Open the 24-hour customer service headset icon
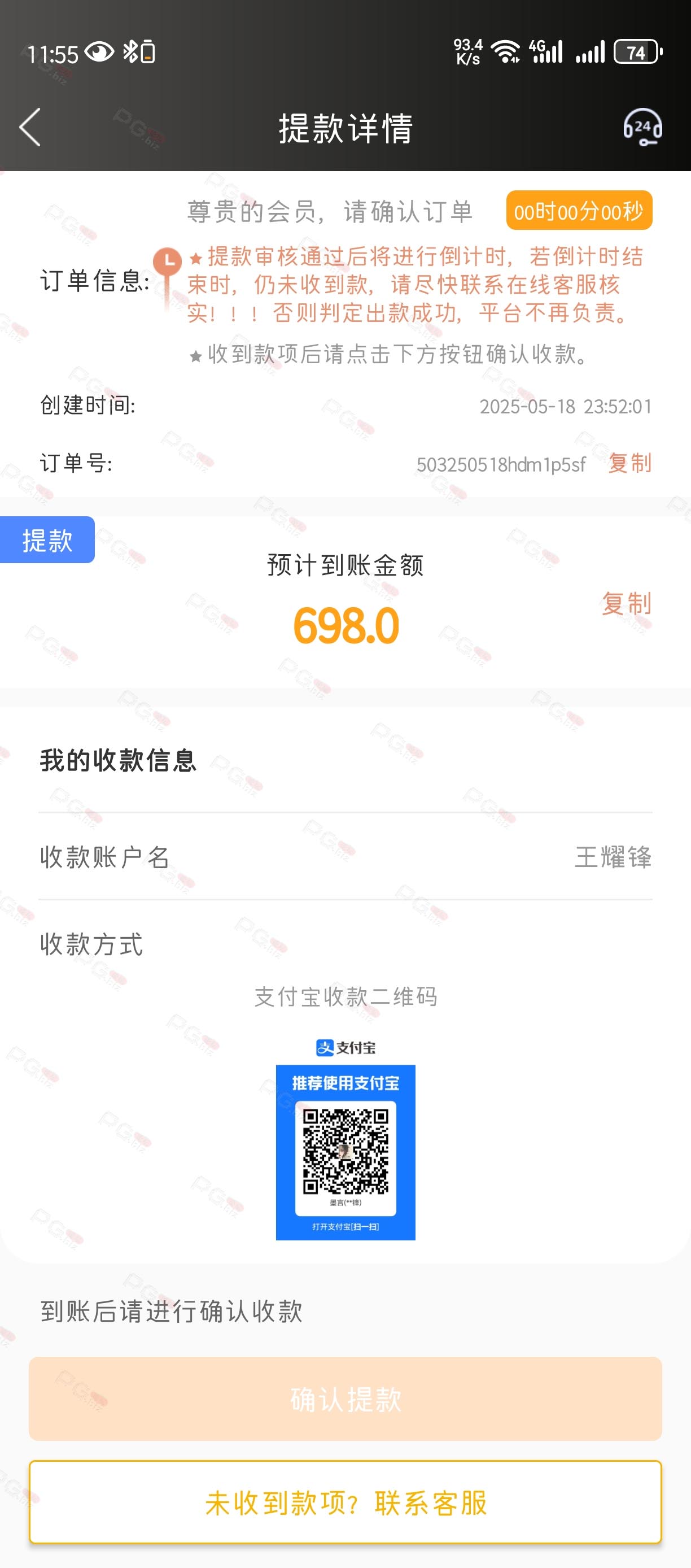The width and height of the screenshot is (691, 1568). 642,127
